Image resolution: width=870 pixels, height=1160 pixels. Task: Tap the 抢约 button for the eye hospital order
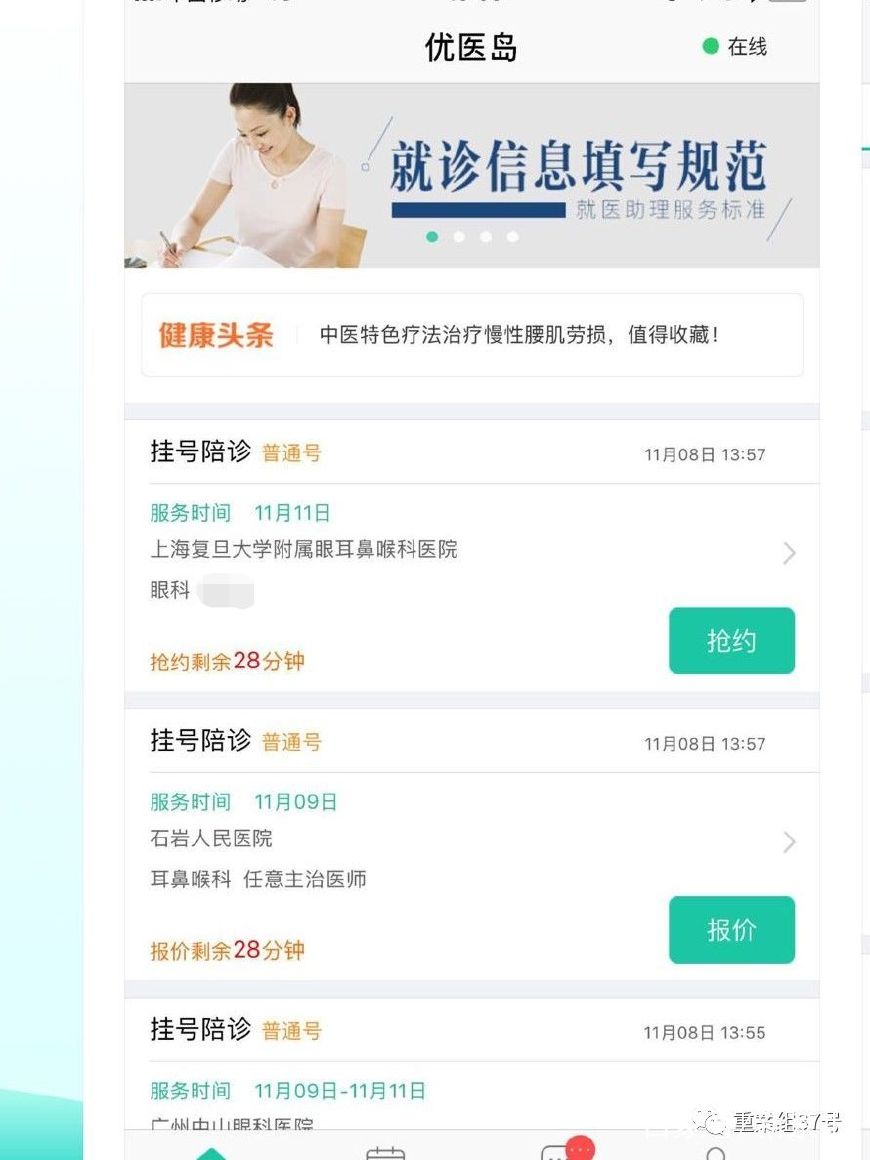[731, 641]
